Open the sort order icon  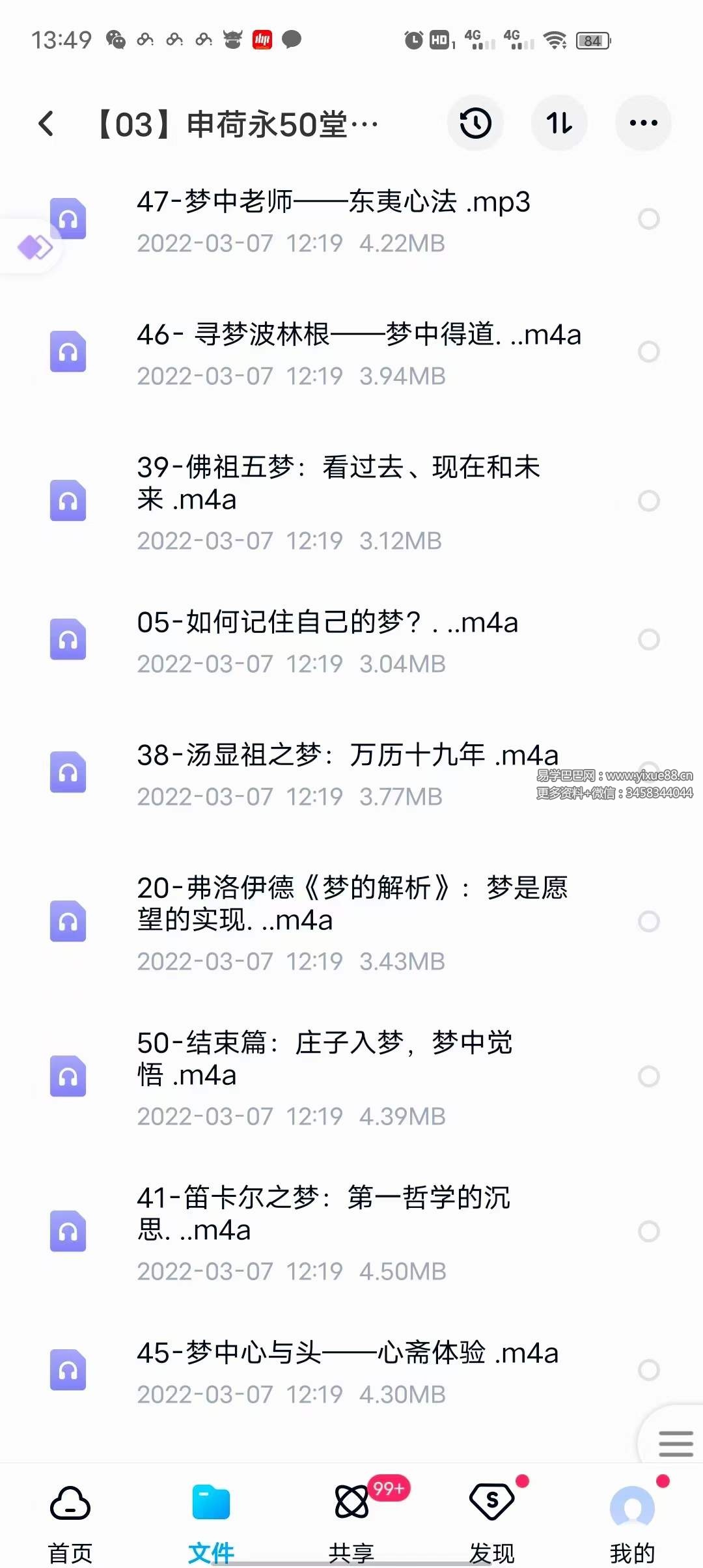pyautogui.click(x=558, y=124)
